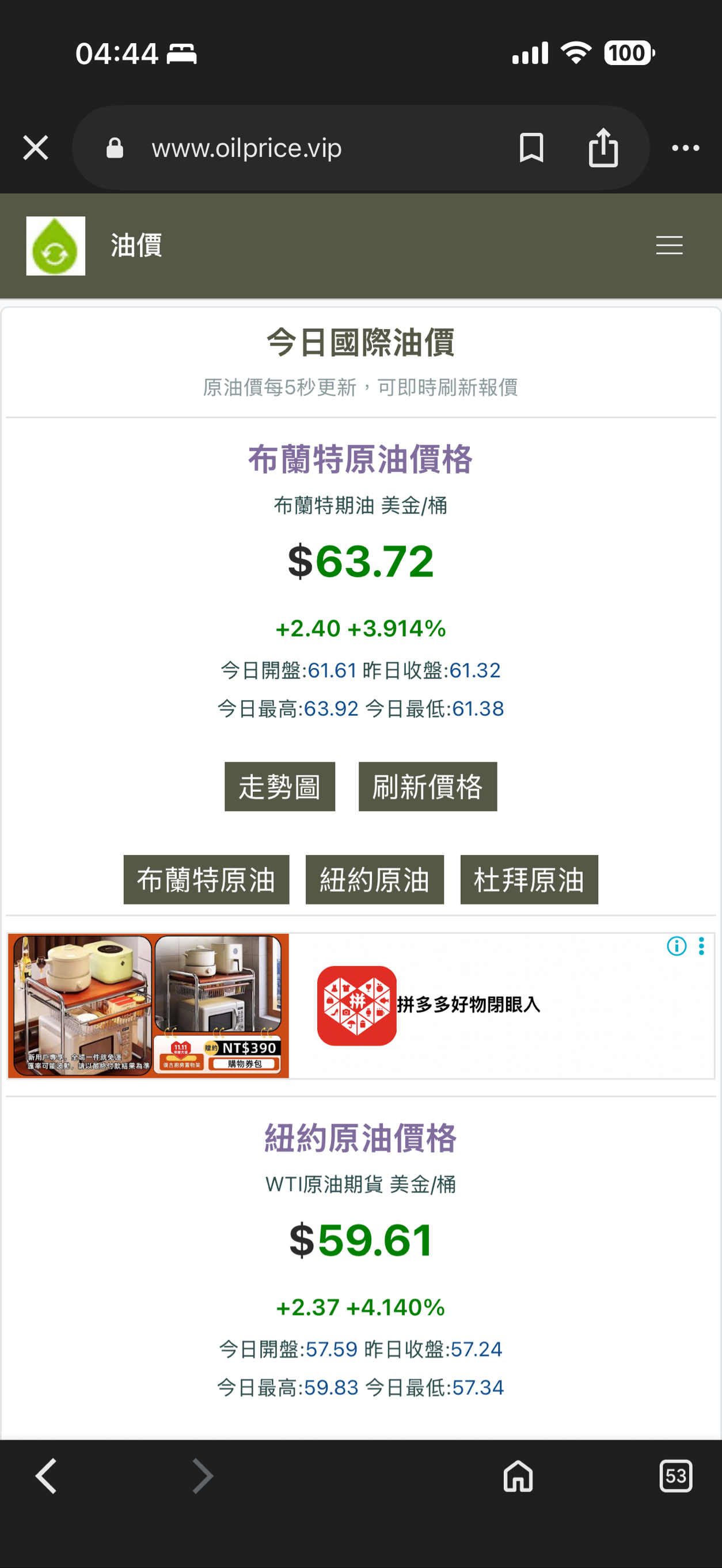The height and width of the screenshot is (1568, 722).
Task: Bookmark this oil price page
Action: (531, 148)
